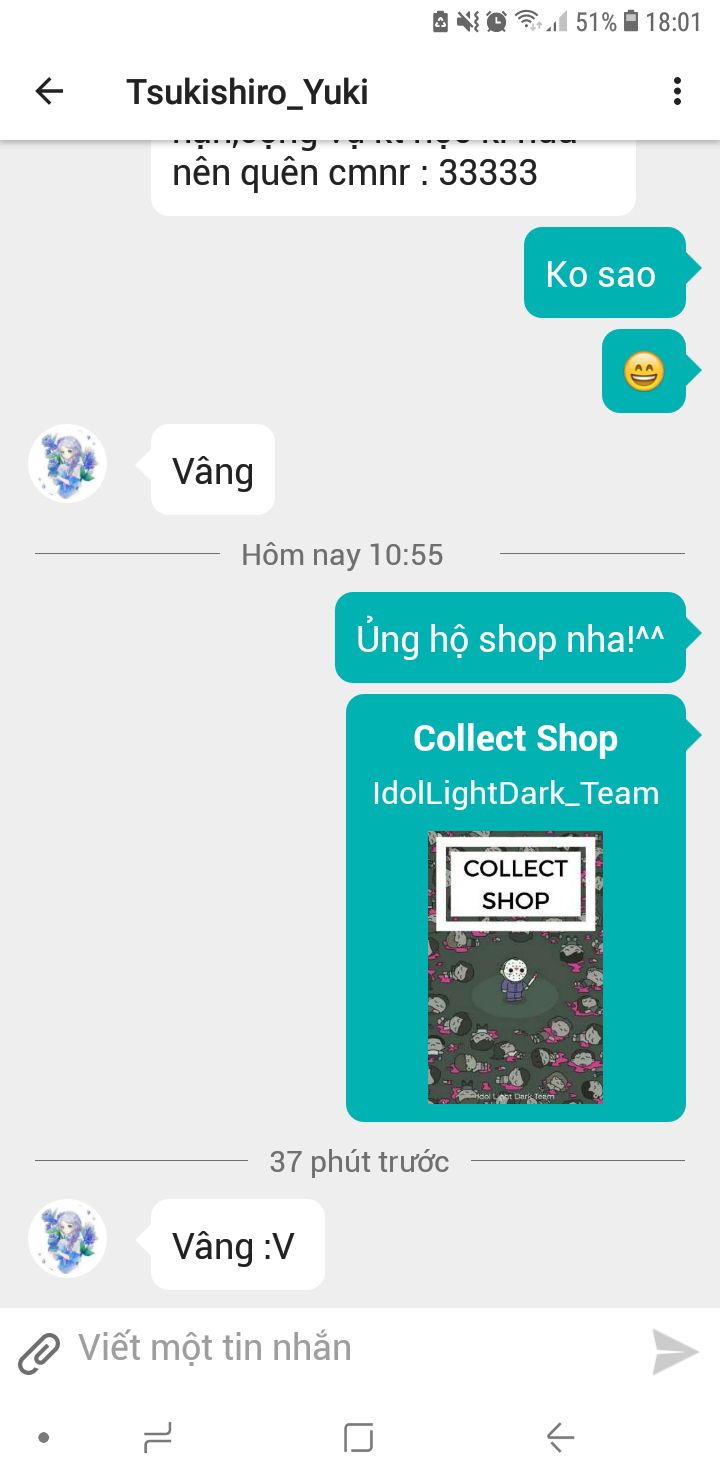Tap the attach paperclip icon
The image size is (720, 1480).
click(x=39, y=1354)
